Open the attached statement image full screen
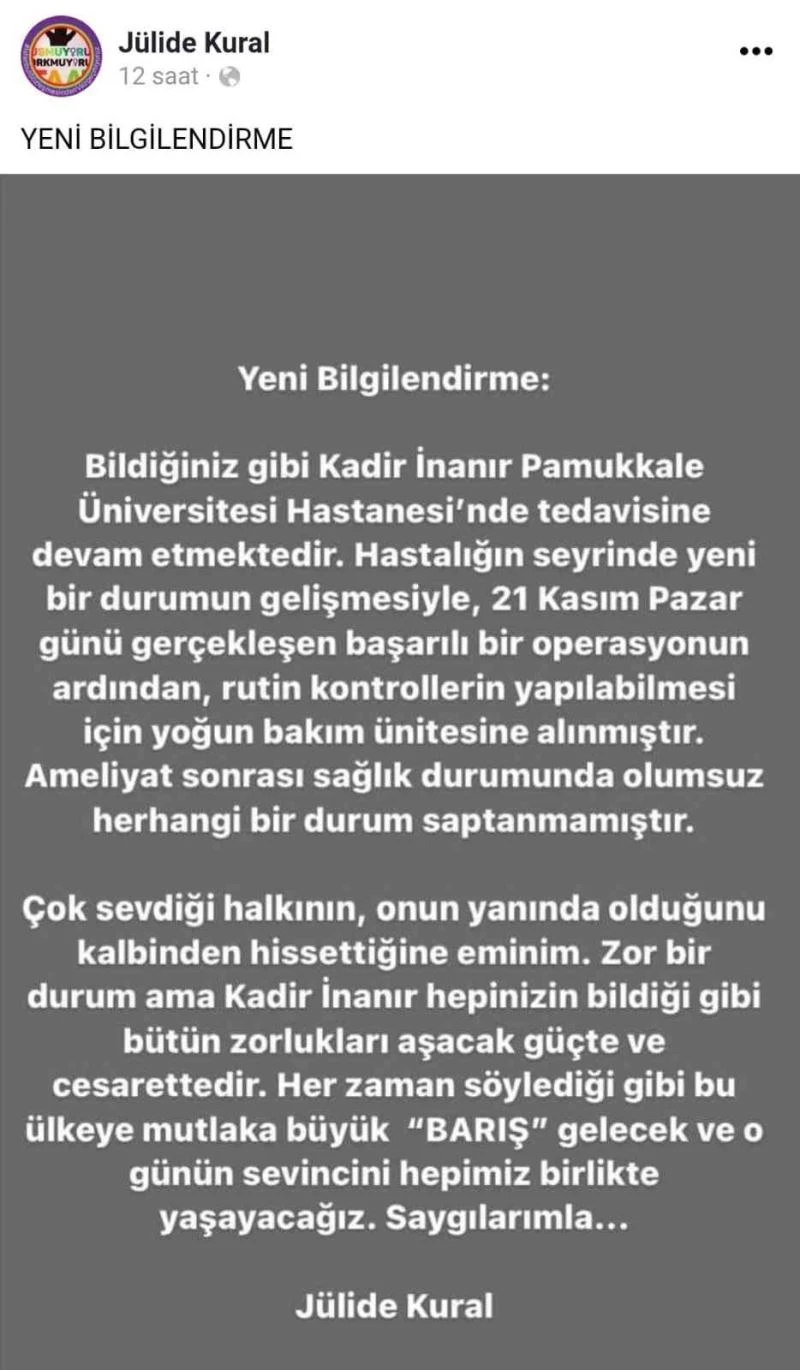This screenshot has width=800, height=1370. 400,770
